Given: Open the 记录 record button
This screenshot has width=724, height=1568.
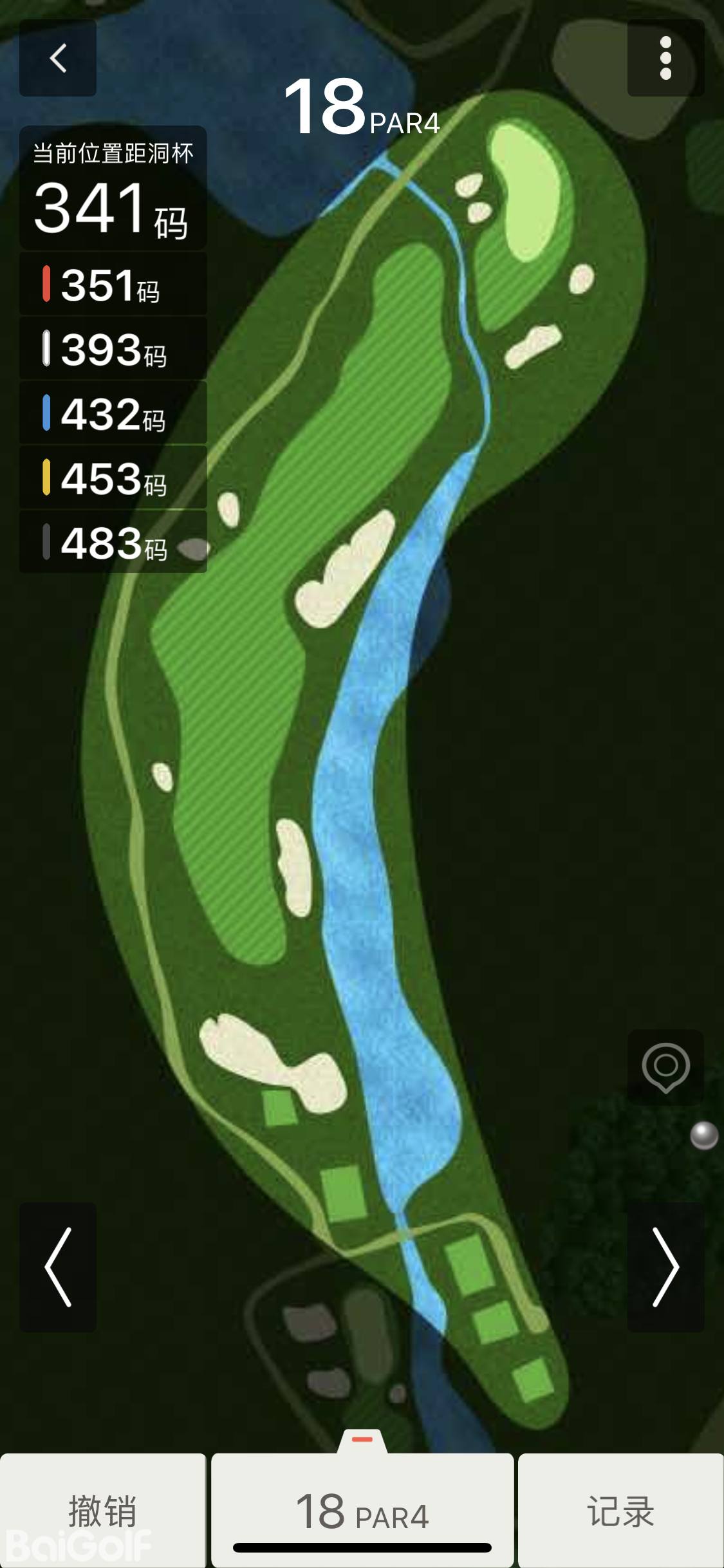Looking at the screenshot, I should [x=620, y=1510].
